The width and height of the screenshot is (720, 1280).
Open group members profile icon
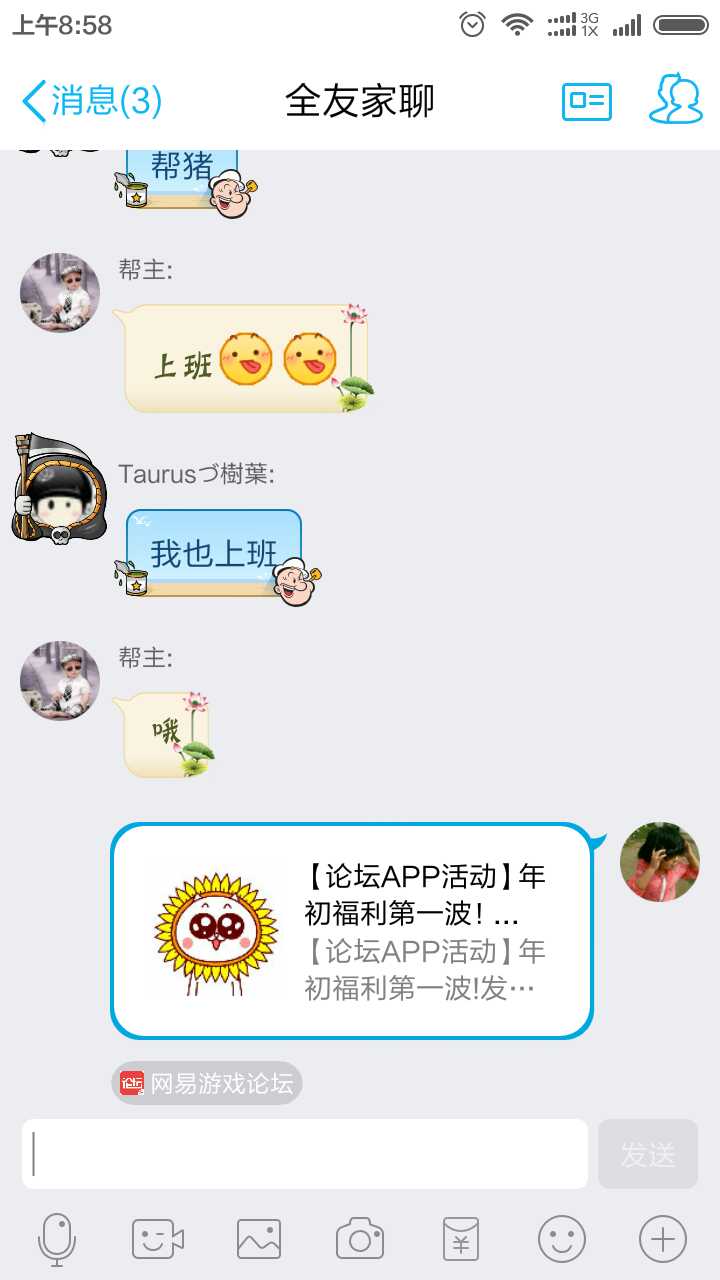pos(675,100)
